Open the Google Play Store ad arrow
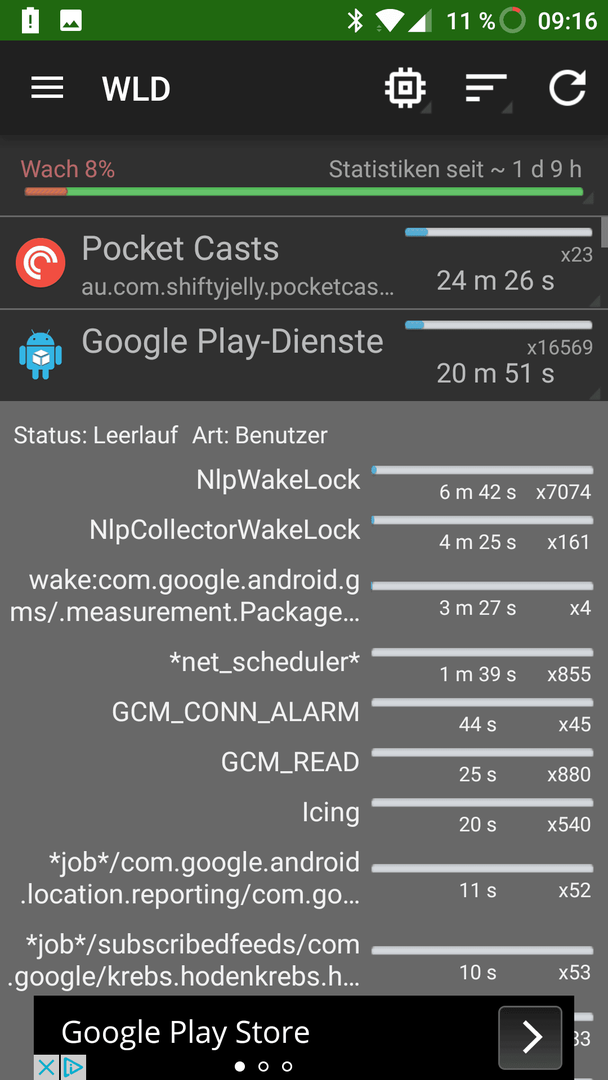Viewport: 608px width, 1080px height. [x=530, y=1036]
